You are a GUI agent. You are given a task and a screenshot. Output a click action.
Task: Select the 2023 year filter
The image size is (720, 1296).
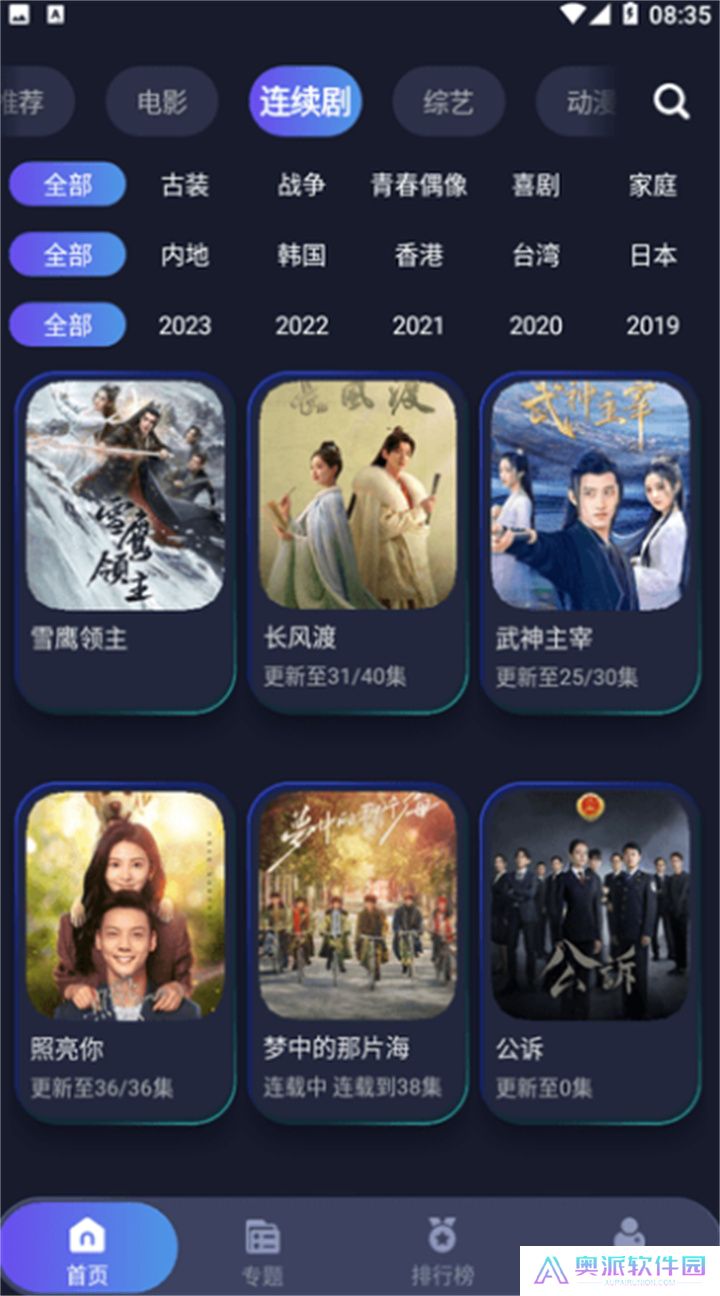(184, 325)
